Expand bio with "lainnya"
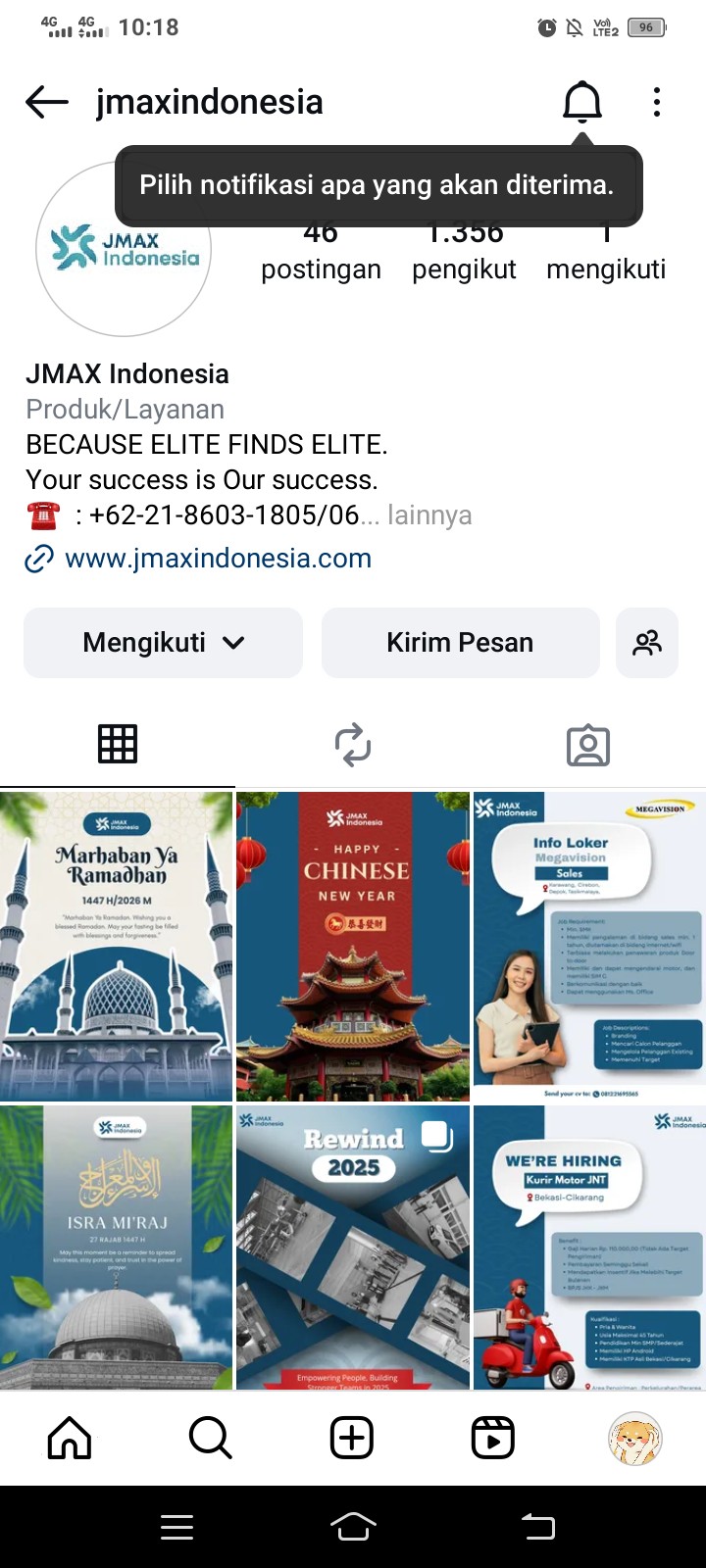 pos(429,515)
